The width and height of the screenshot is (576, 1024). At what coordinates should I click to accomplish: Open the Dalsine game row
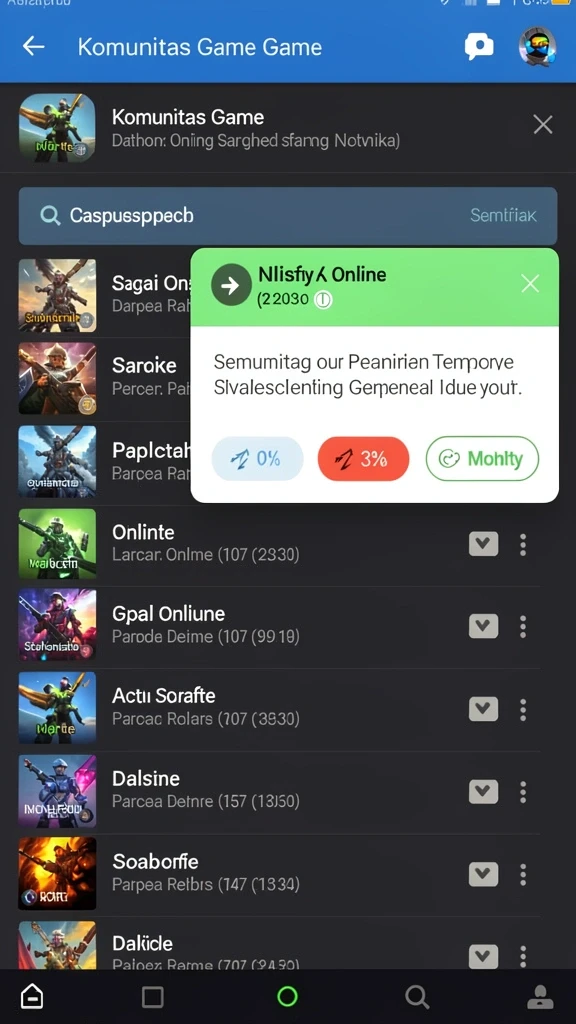click(x=280, y=791)
